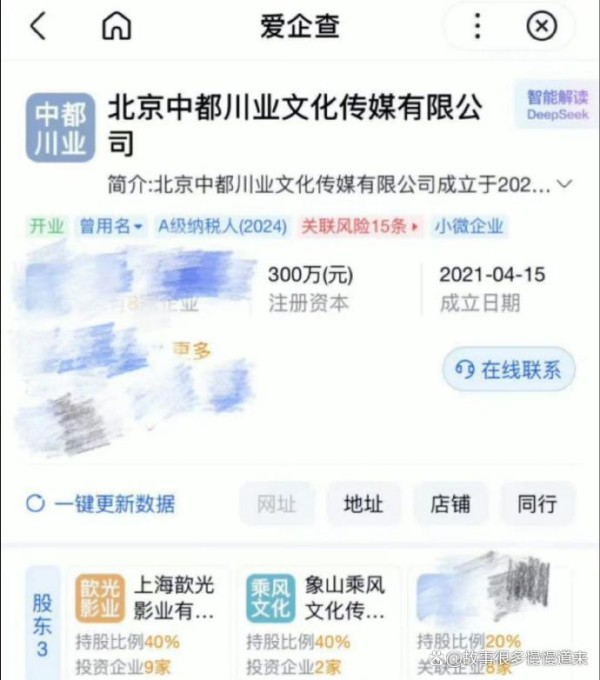Refresh with 一键更新数据
The width and height of the screenshot is (600, 680).
click(101, 504)
